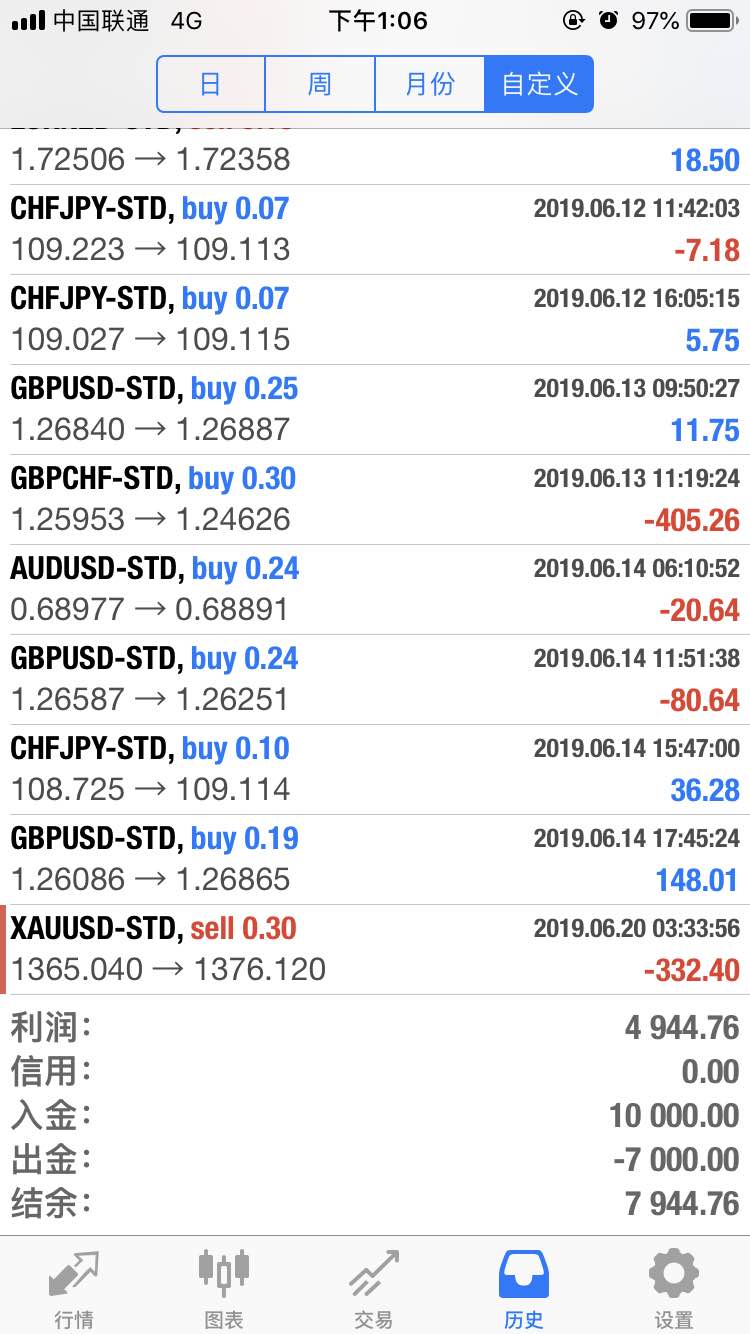Open the 行情 quotes tab
Image resolution: width=750 pixels, height=1334 pixels.
pyautogui.click(x=74, y=1288)
